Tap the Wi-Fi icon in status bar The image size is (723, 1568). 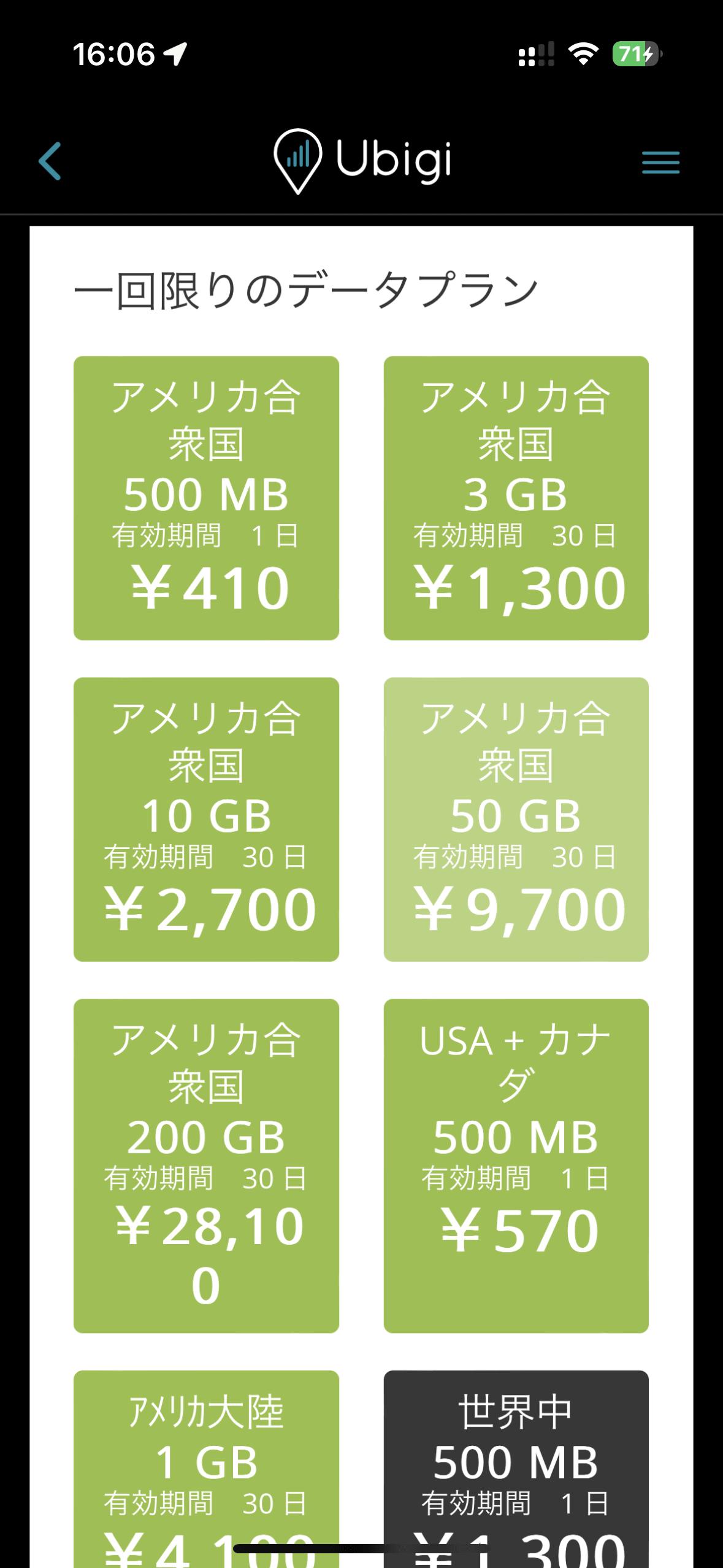(583, 54)
